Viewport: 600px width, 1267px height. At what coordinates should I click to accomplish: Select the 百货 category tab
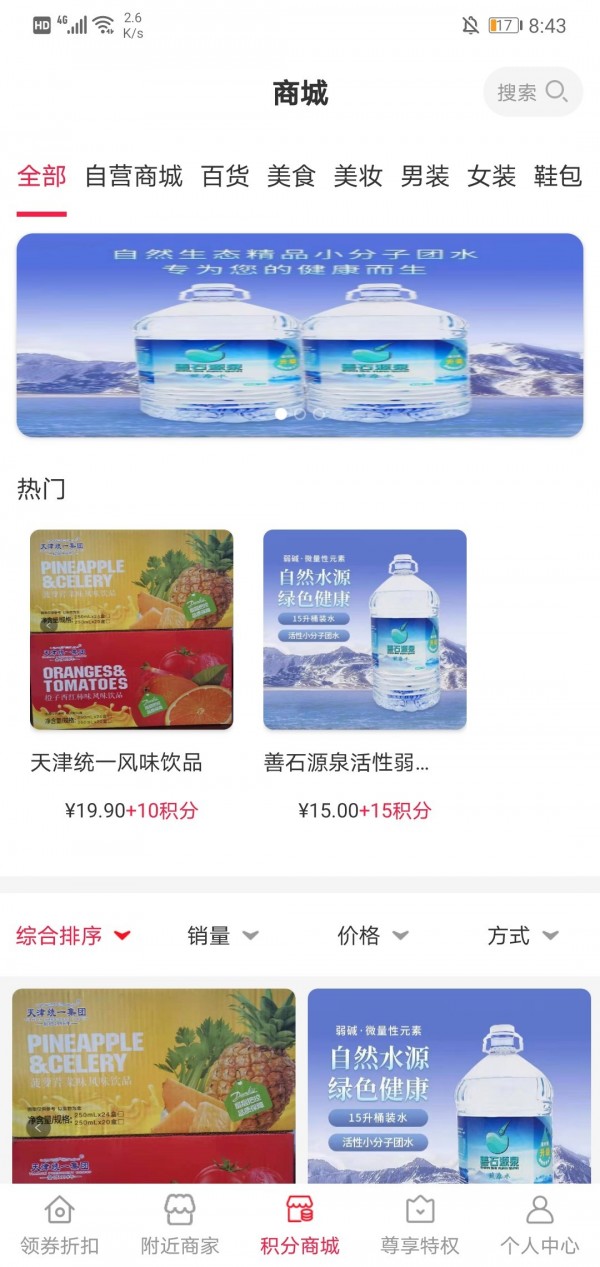click(225, 177)
